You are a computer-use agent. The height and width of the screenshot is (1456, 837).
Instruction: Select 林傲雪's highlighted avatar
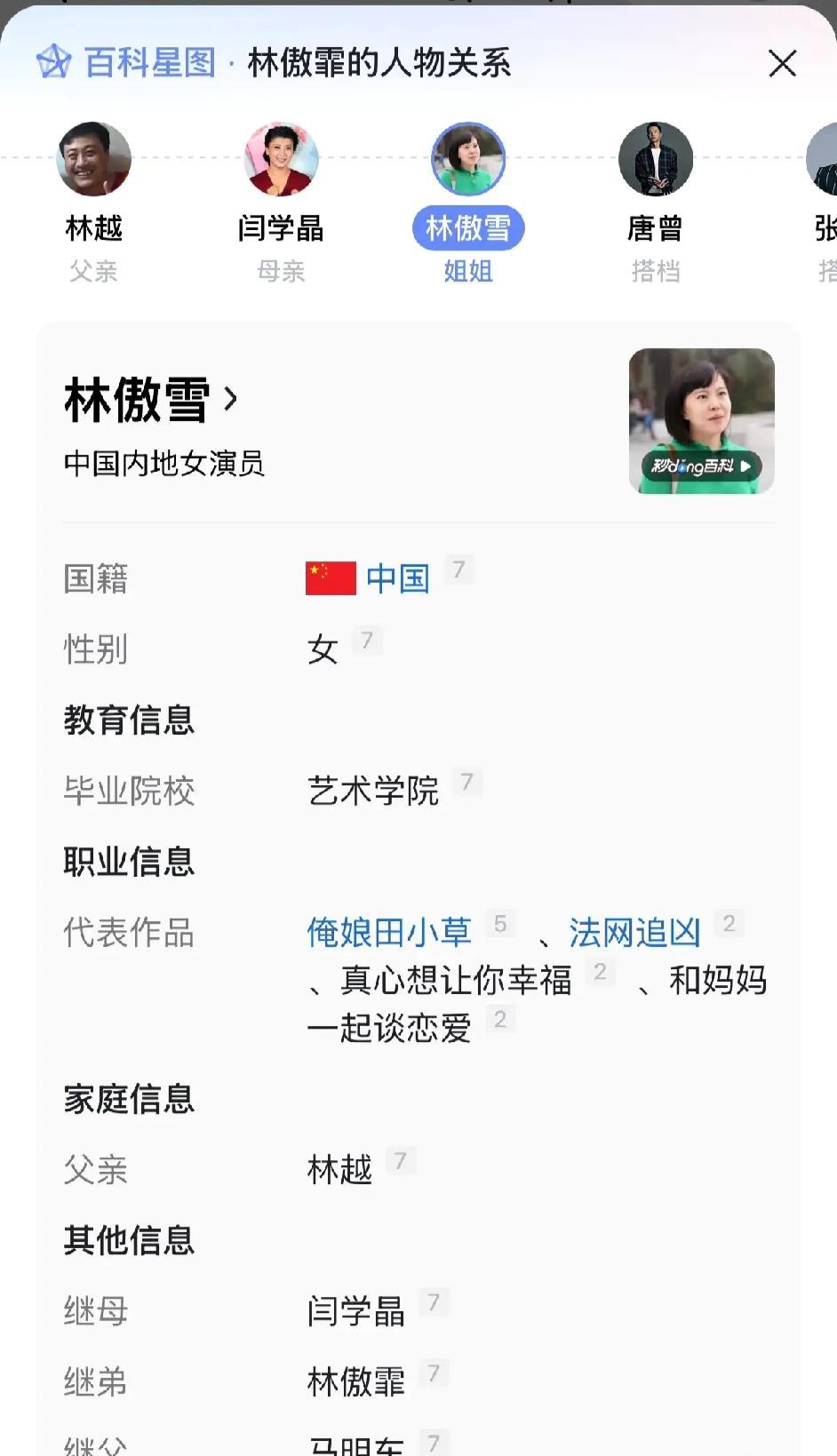468,158
